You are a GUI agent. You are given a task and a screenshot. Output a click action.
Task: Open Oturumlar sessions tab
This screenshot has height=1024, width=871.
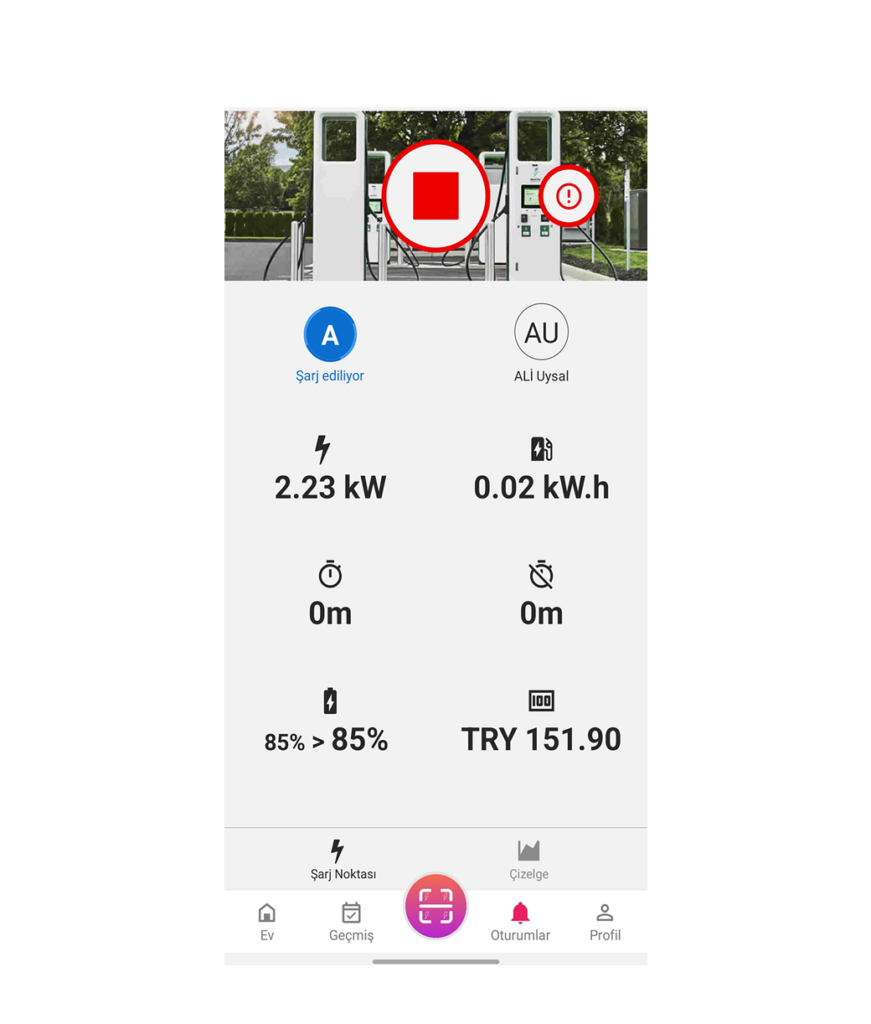[x=520, y=922]
